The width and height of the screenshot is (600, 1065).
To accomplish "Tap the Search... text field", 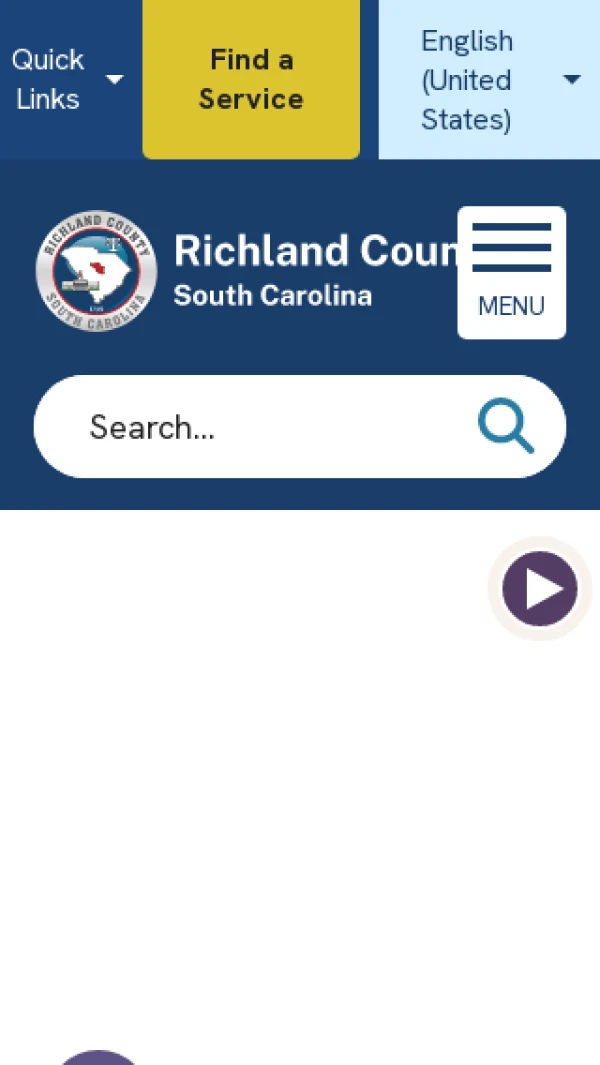I will pos(260,427).
